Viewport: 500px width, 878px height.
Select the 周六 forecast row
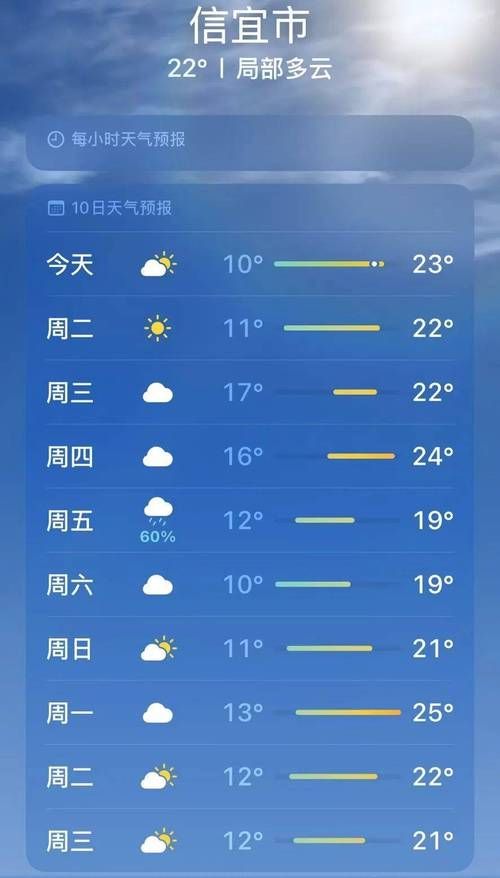click(250, 585)
